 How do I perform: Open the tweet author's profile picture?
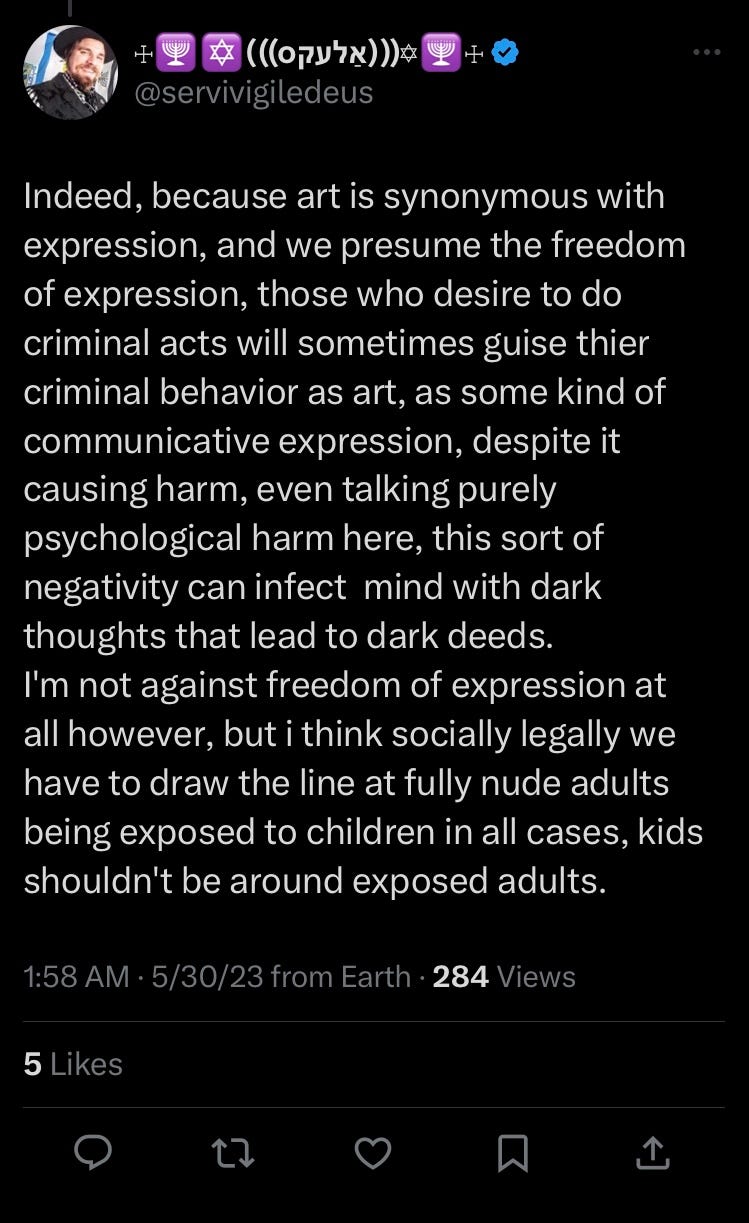click(x=69, y=73)
